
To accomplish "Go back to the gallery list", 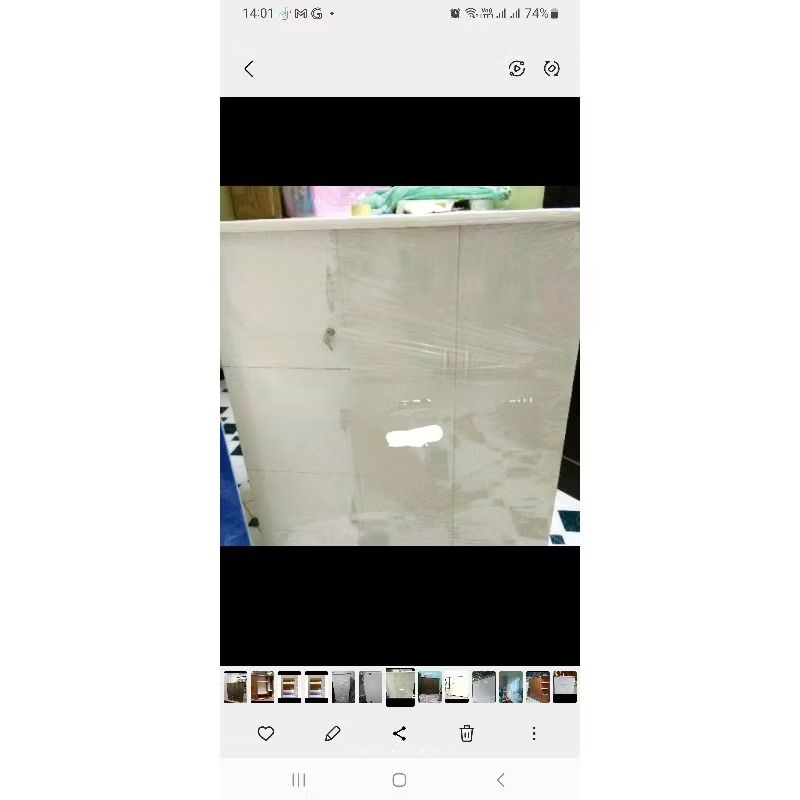I will [x=249, y=69].
